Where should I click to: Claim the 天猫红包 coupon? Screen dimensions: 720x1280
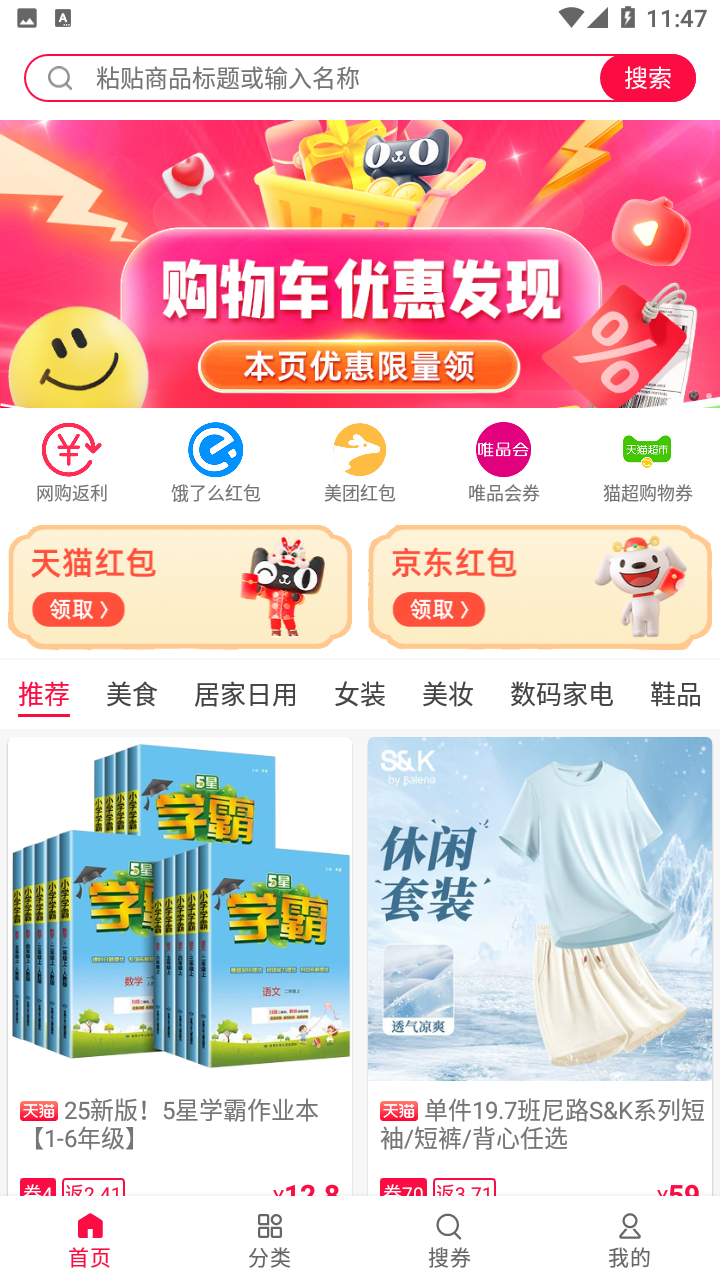coord(78,609)
